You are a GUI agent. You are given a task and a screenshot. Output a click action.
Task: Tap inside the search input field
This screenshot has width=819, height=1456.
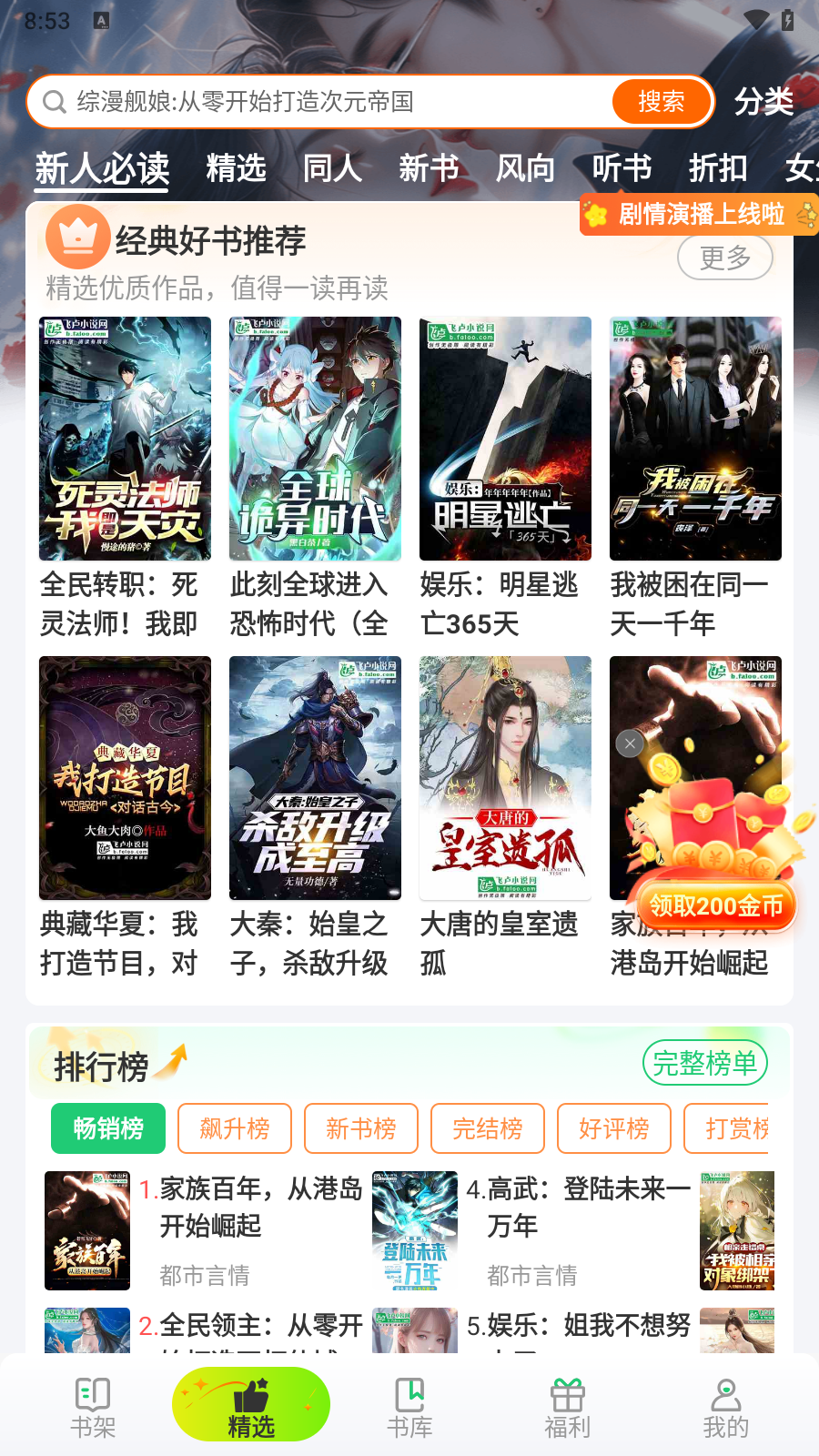coord(318,101)
